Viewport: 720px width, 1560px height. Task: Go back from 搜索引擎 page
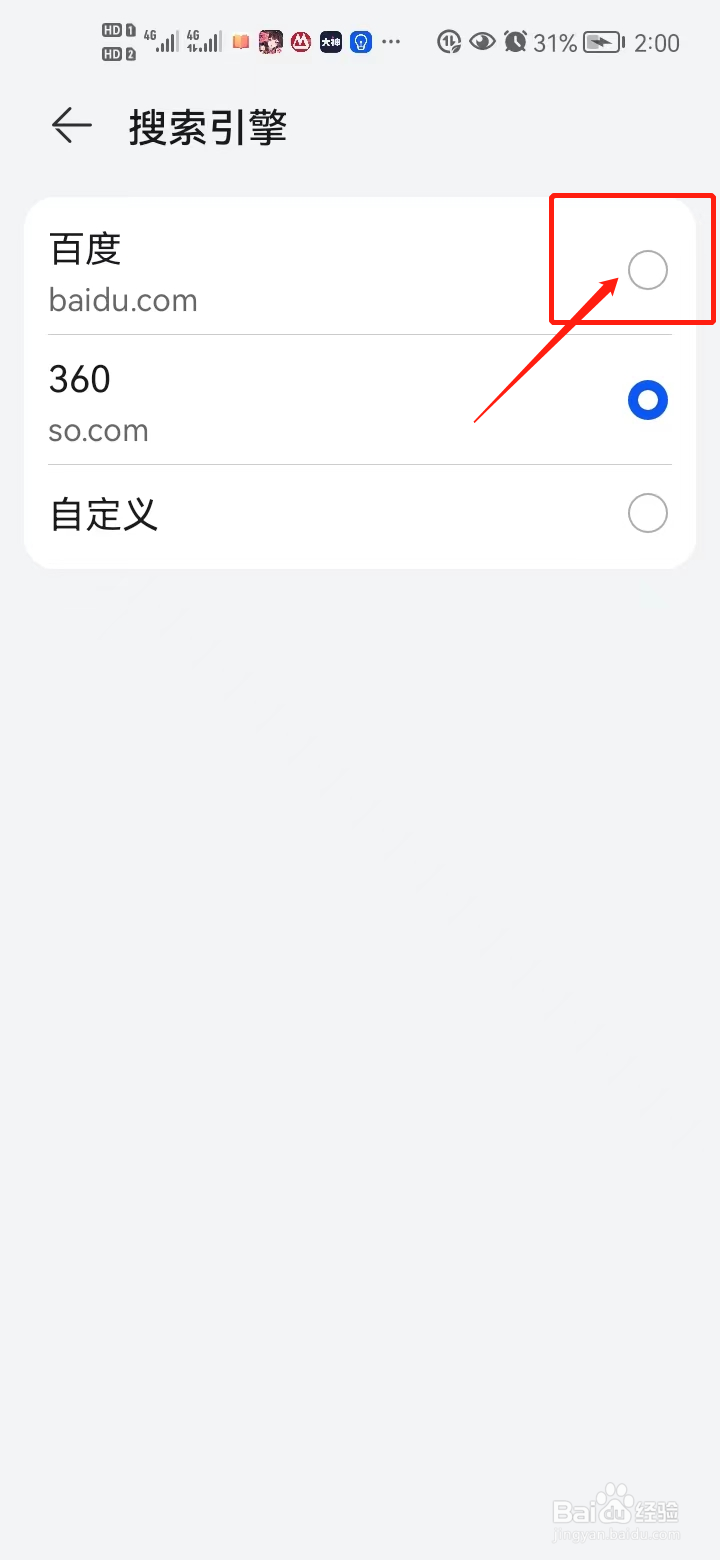pyautogui.click(x=72, y=126)
